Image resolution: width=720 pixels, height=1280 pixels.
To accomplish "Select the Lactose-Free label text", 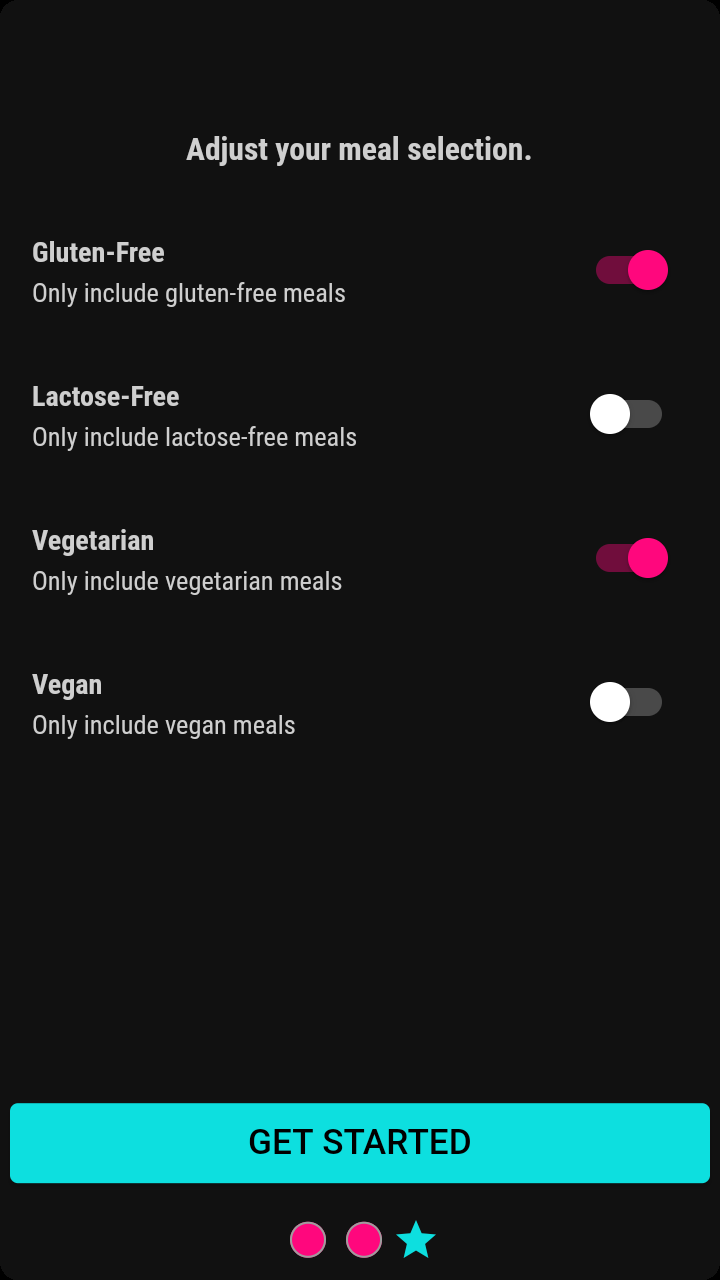I will pyautogui.click(x=106, y=397).
